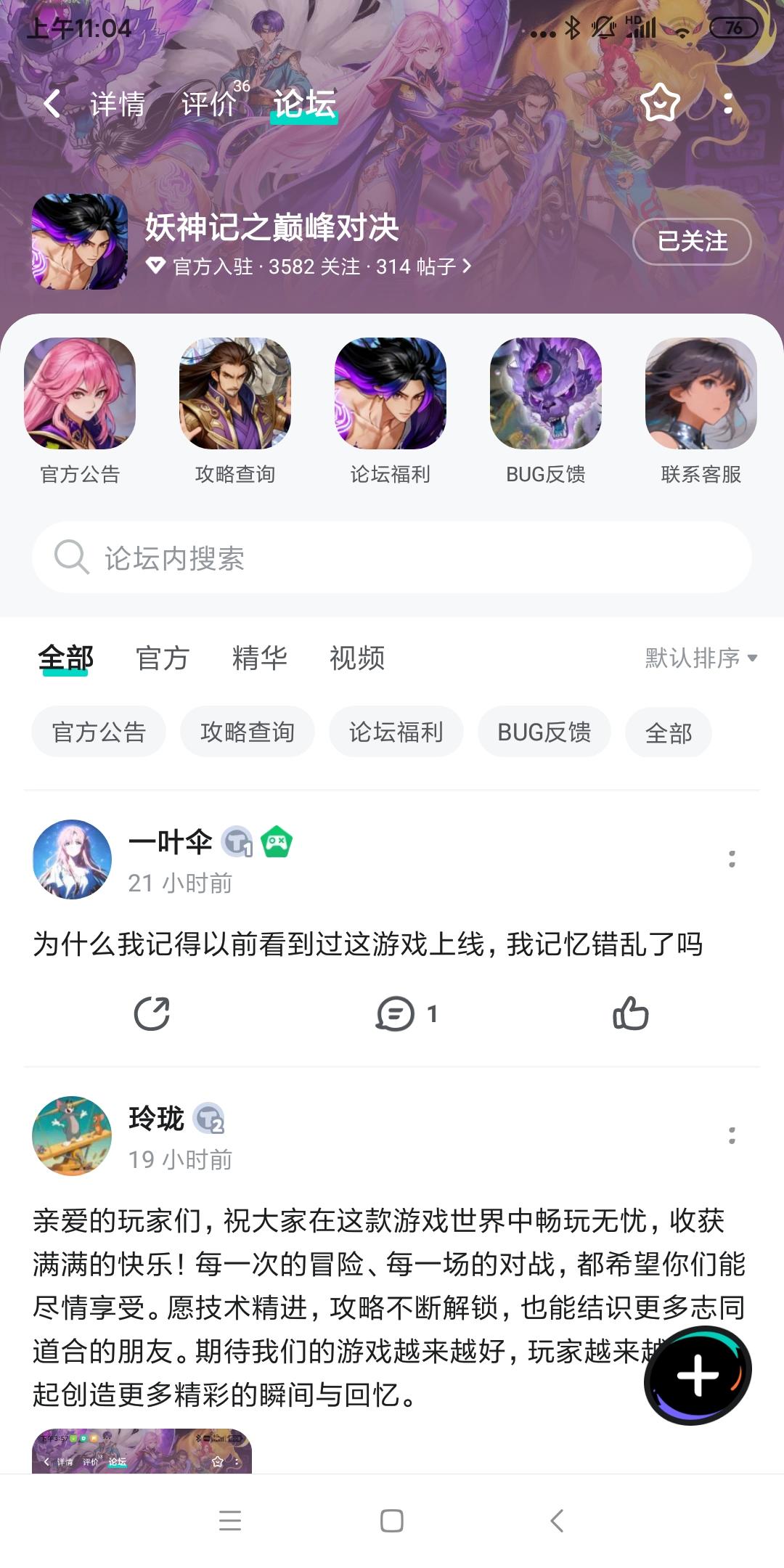
Task: Open the 默认排序 sort dropdown
Action: tap(699, 658)
